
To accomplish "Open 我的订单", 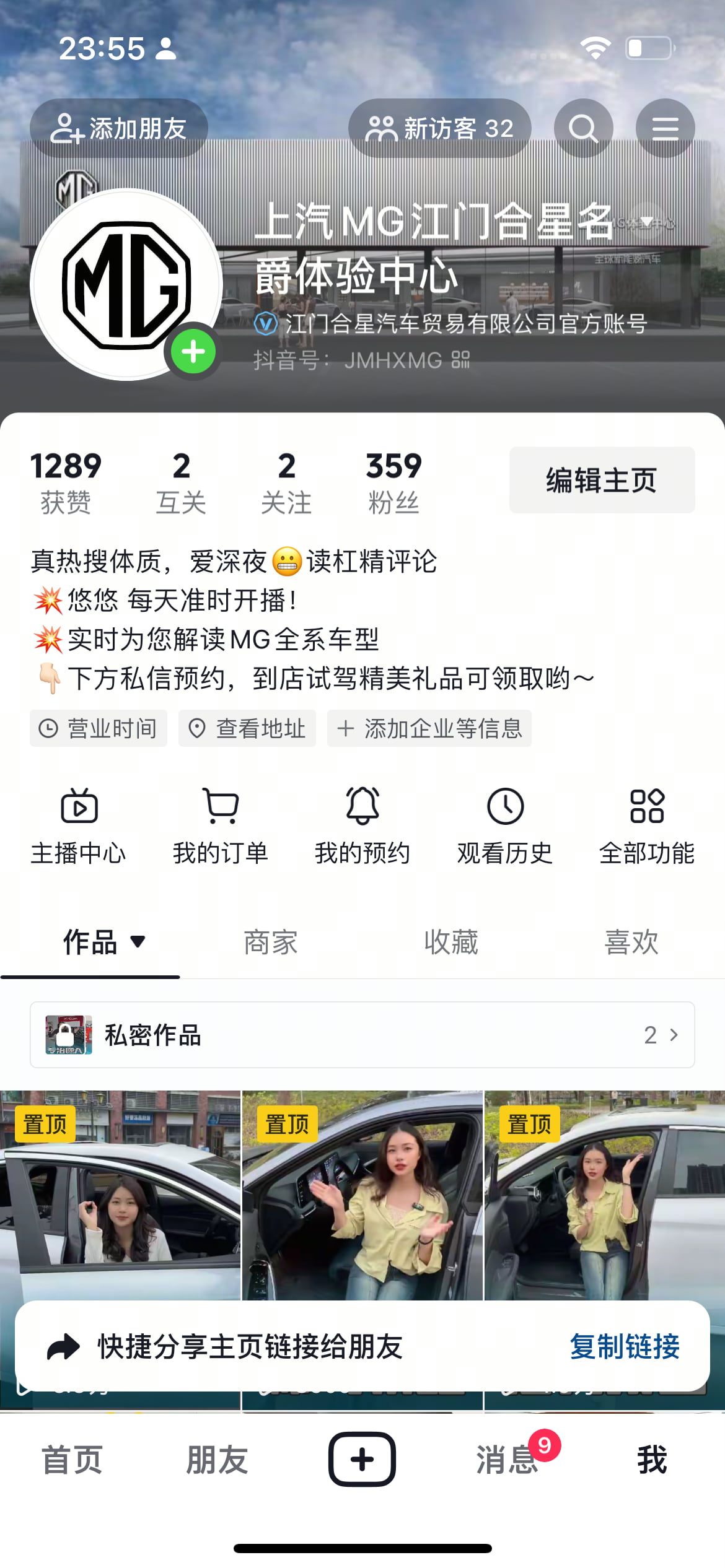I will coord(221,825).
